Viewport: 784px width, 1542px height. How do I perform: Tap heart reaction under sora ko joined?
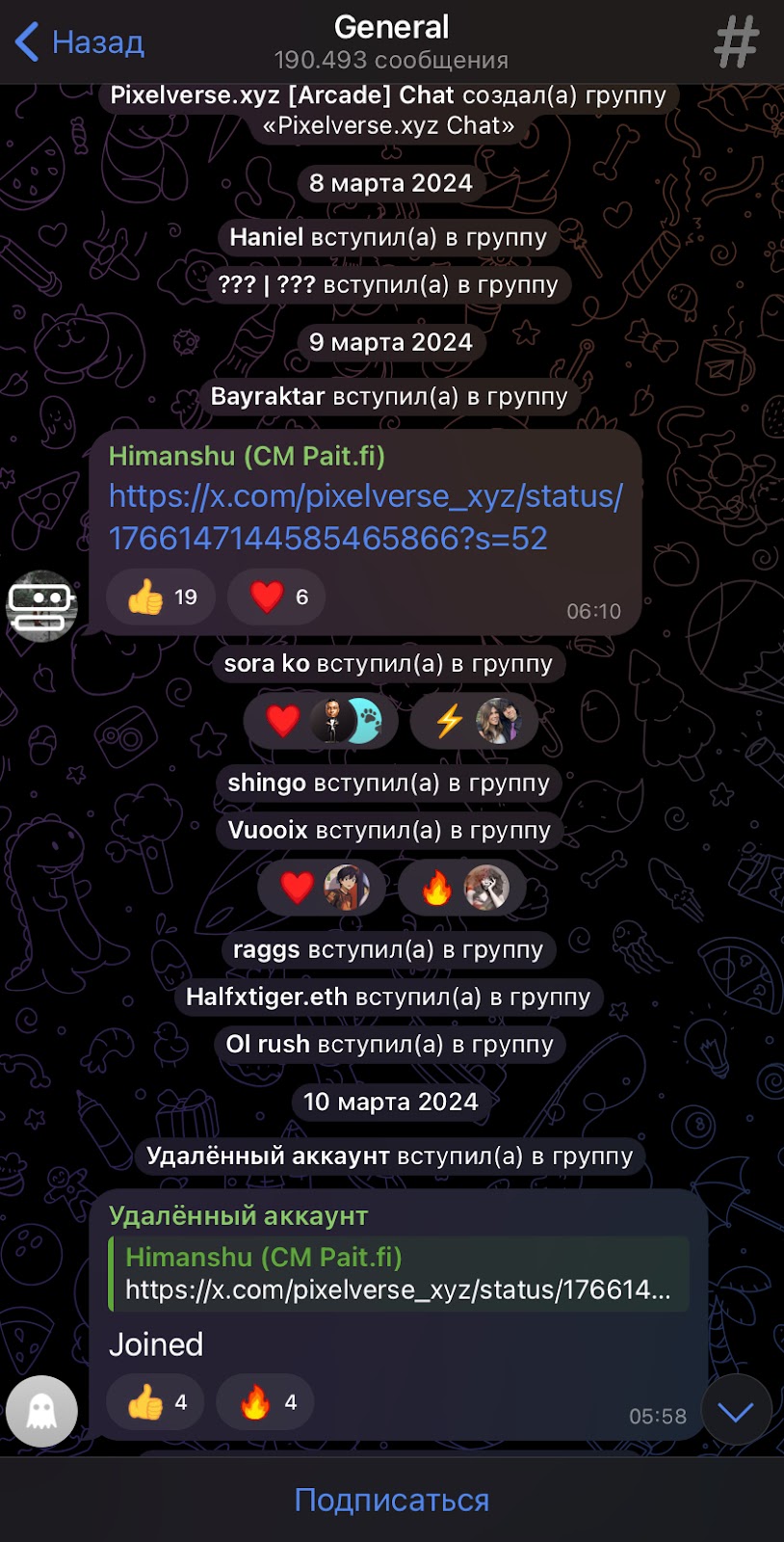(x=319, y=721)
